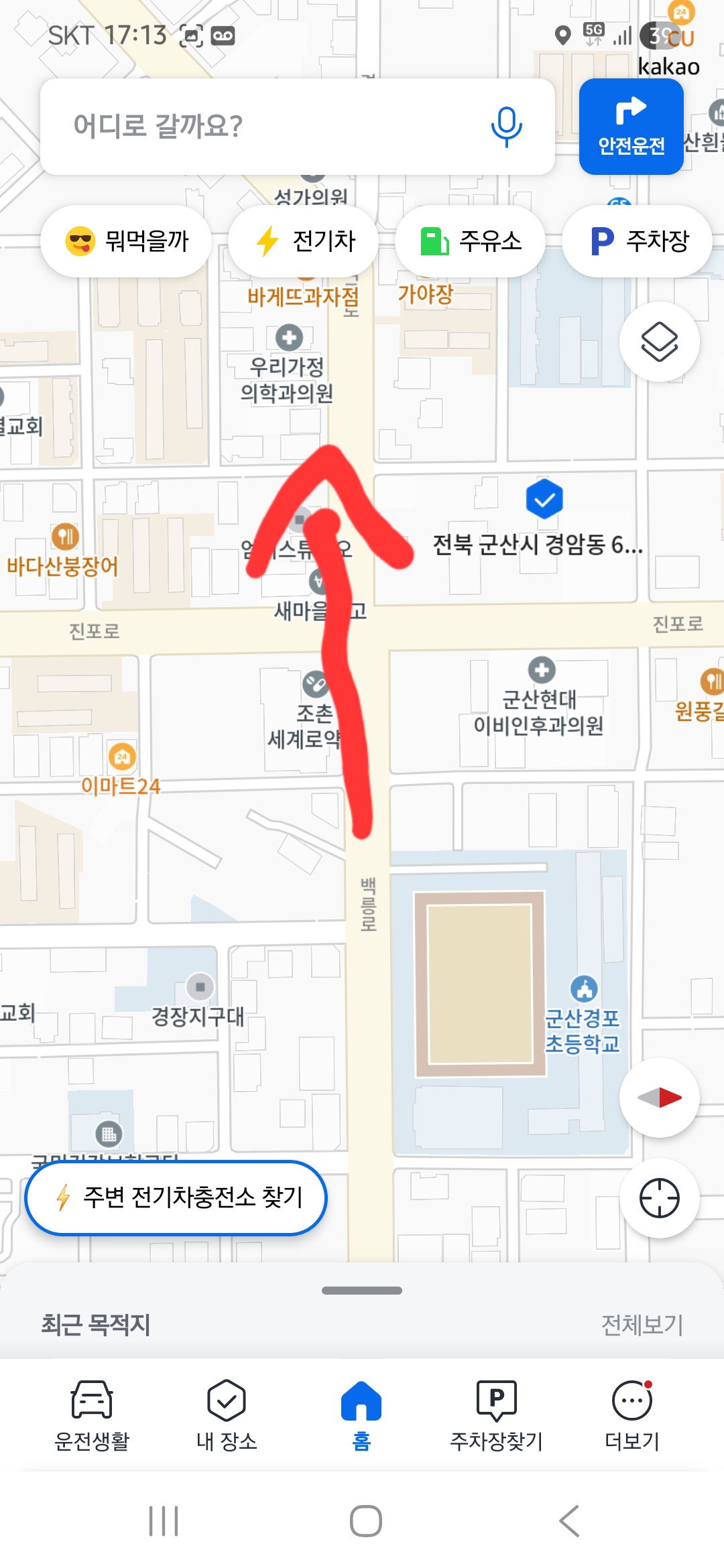Tap the 군산경포초등학교 map marker
This screenshot has height=1568, width=724.
(584, 989)
